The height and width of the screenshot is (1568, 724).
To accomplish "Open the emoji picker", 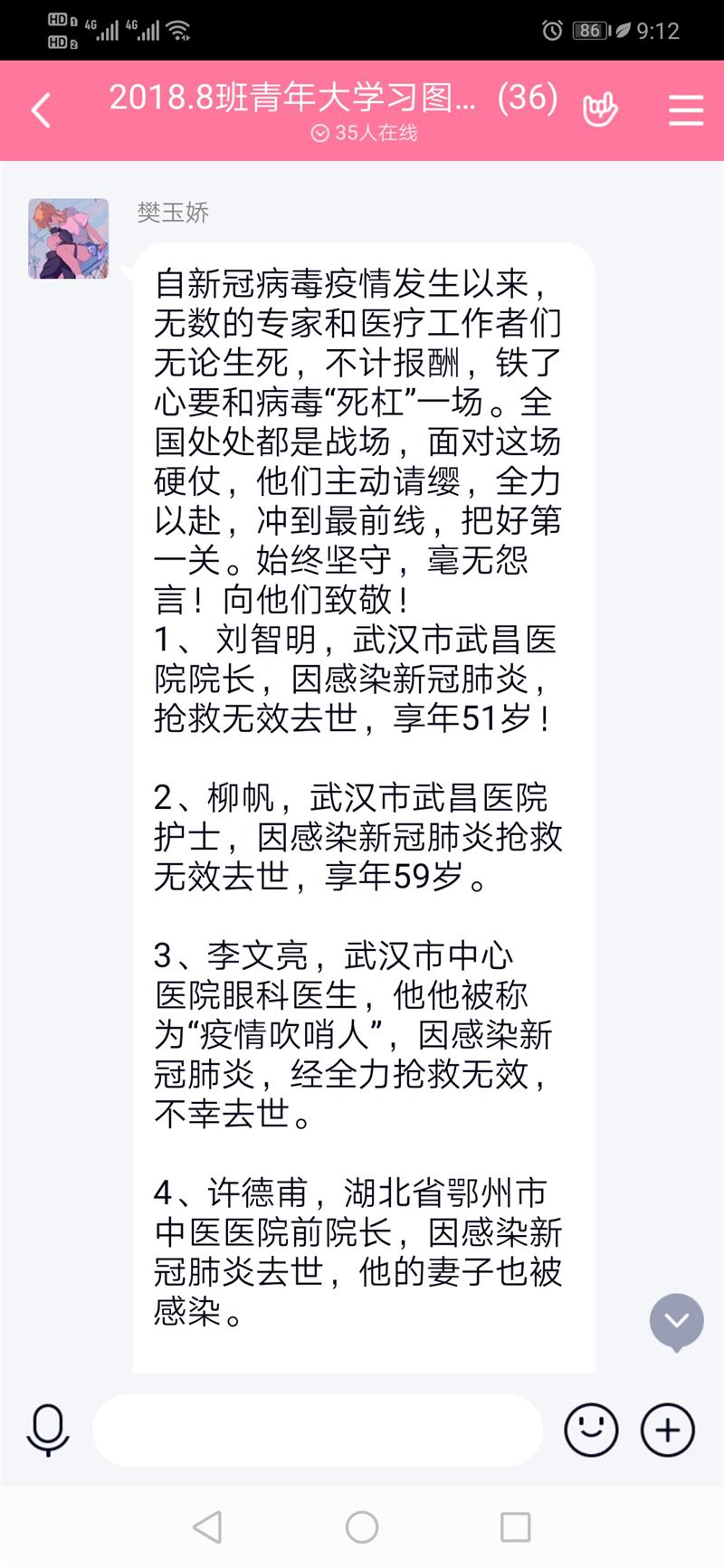I will point(591,1430).
